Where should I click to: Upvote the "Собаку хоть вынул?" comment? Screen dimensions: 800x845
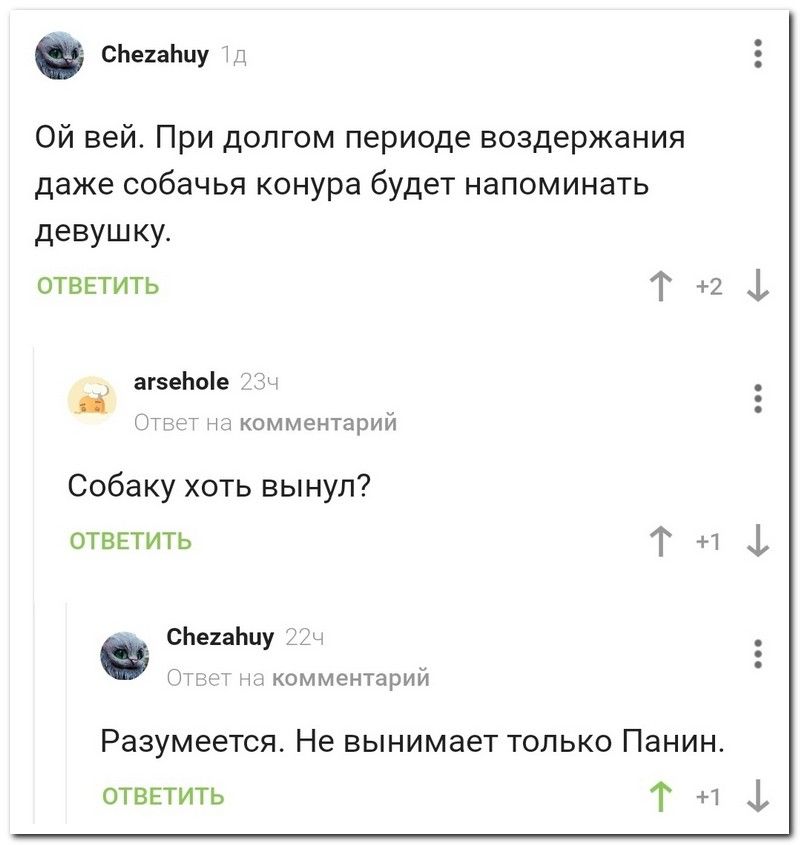(x=660, y=541)
